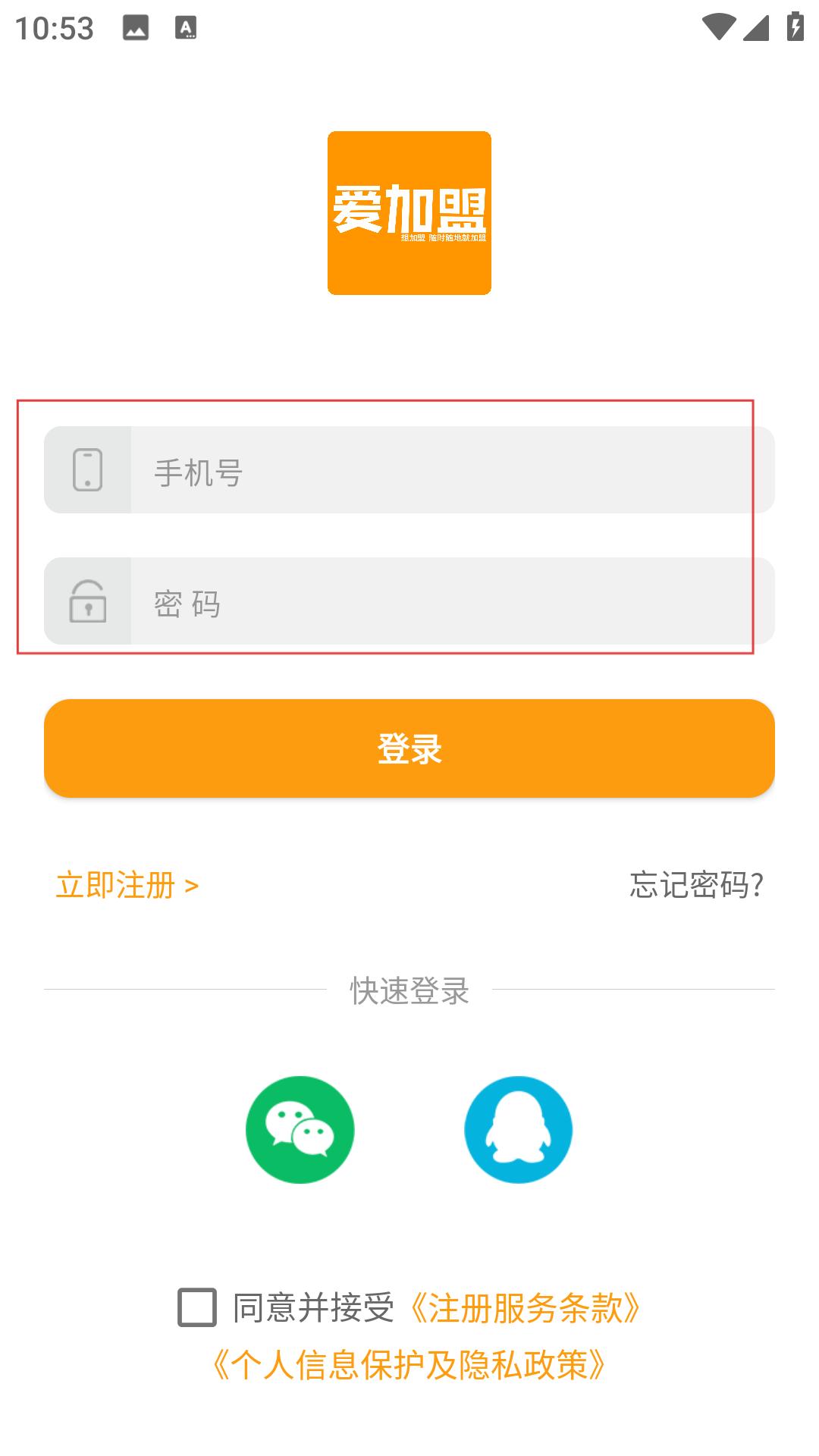Open the 《注册服务条款》 service terms
This screenshot has height=1456, width=819.
click(526, 1308)
